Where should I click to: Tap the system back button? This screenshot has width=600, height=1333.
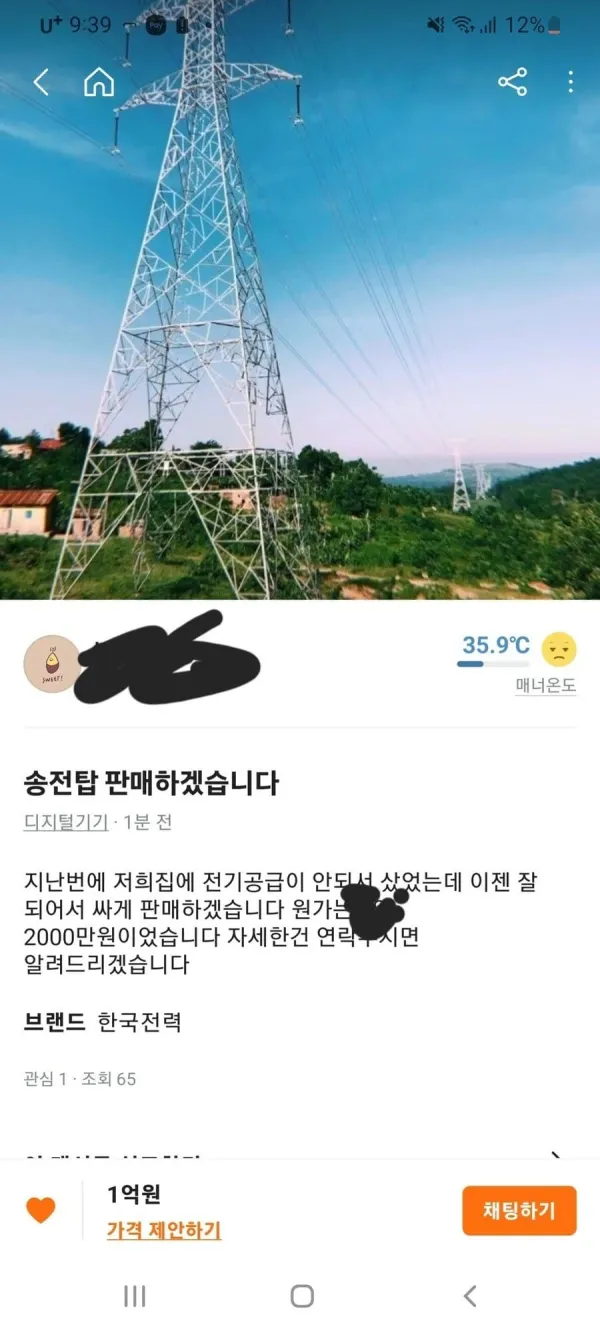point(469,1296)
